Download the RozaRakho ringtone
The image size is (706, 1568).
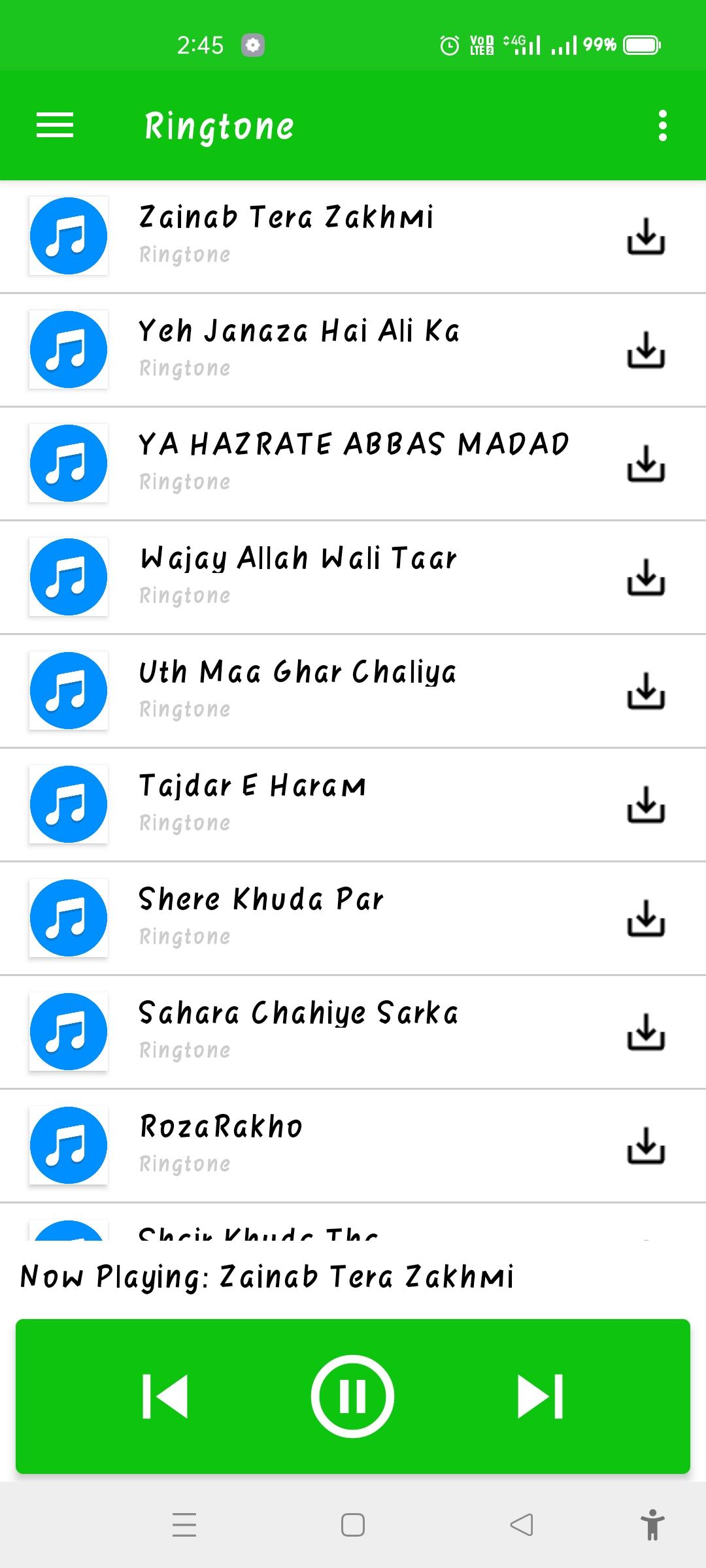(x=646, y=1146)
